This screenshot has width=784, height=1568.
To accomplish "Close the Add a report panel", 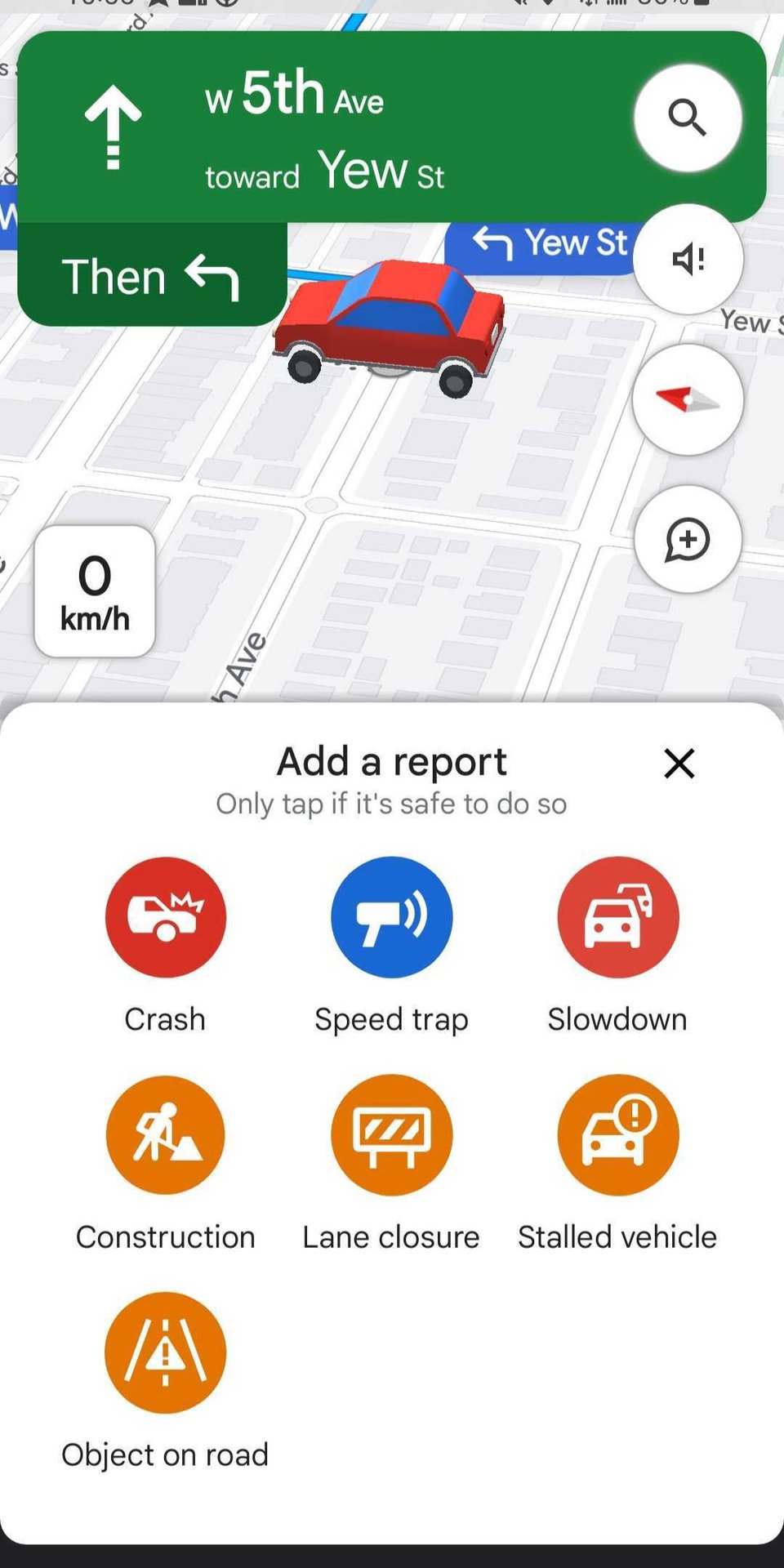I will click(x=679, y=764).
